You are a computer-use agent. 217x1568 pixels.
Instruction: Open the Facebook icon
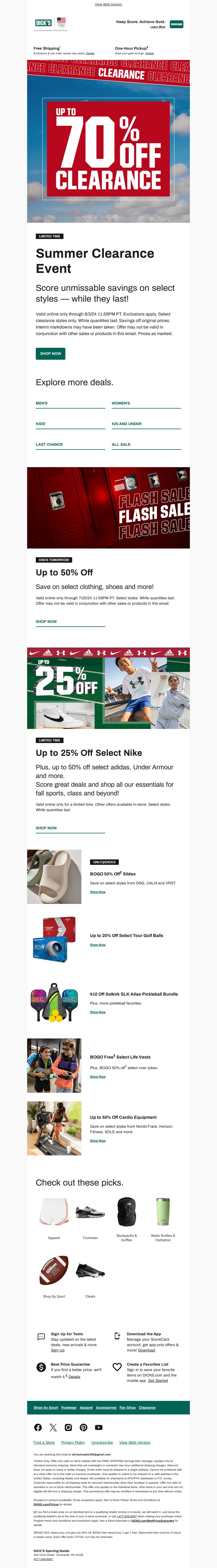coord(38,1427)
